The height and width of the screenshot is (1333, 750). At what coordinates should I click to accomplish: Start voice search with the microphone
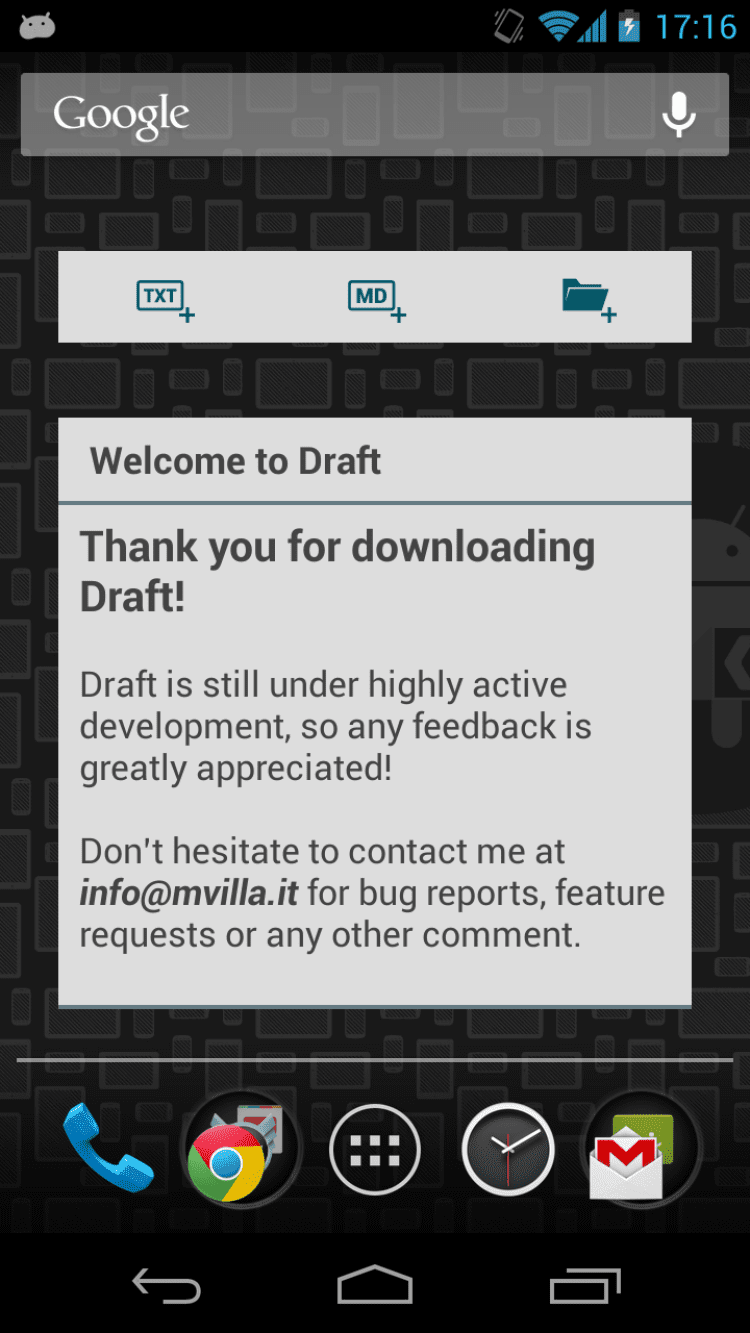point(679,115)
